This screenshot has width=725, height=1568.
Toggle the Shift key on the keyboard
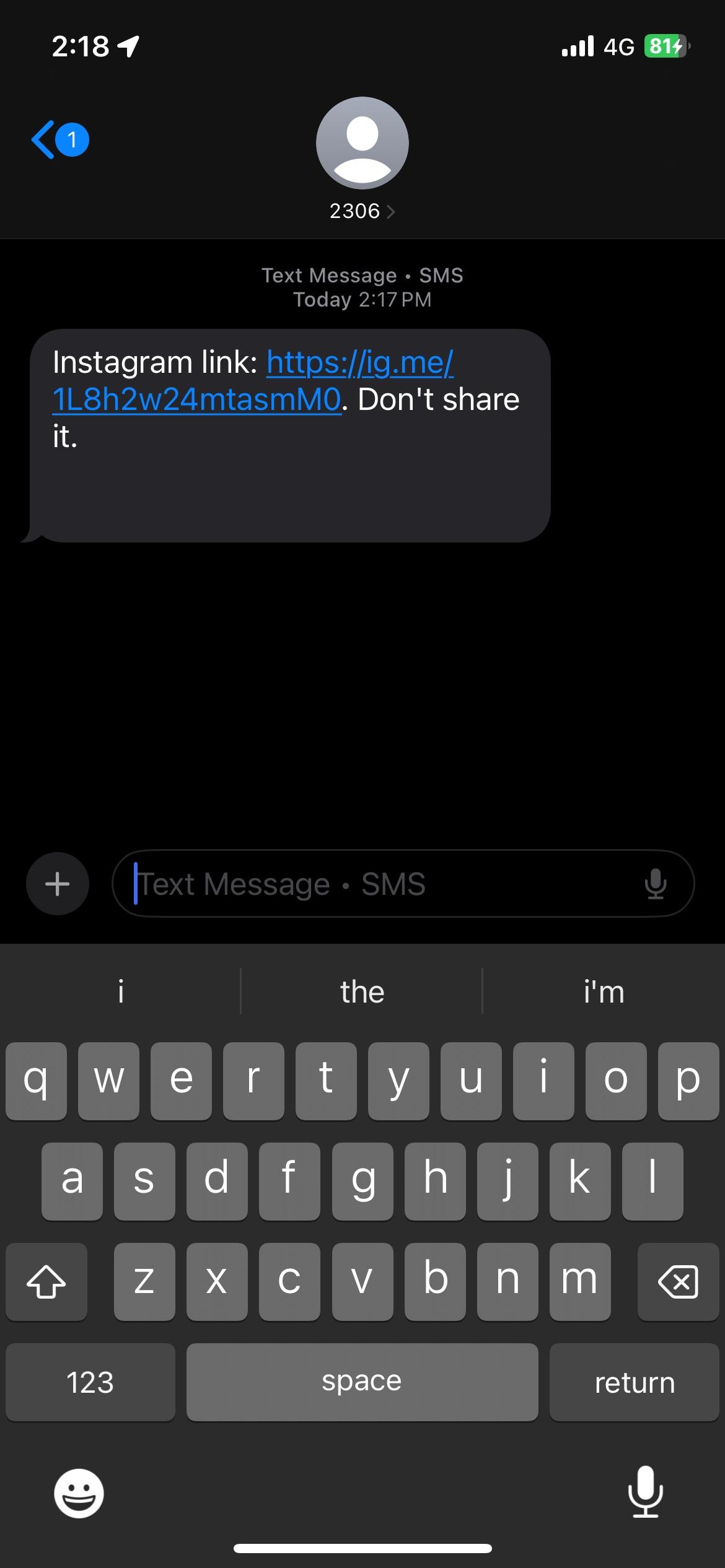(46, 1281)
